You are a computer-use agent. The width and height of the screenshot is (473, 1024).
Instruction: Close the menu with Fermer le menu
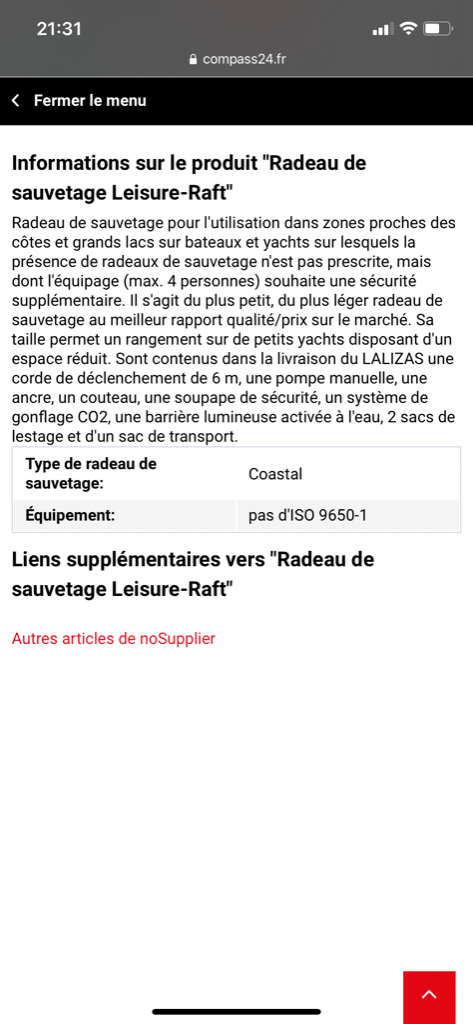point(79,101)
